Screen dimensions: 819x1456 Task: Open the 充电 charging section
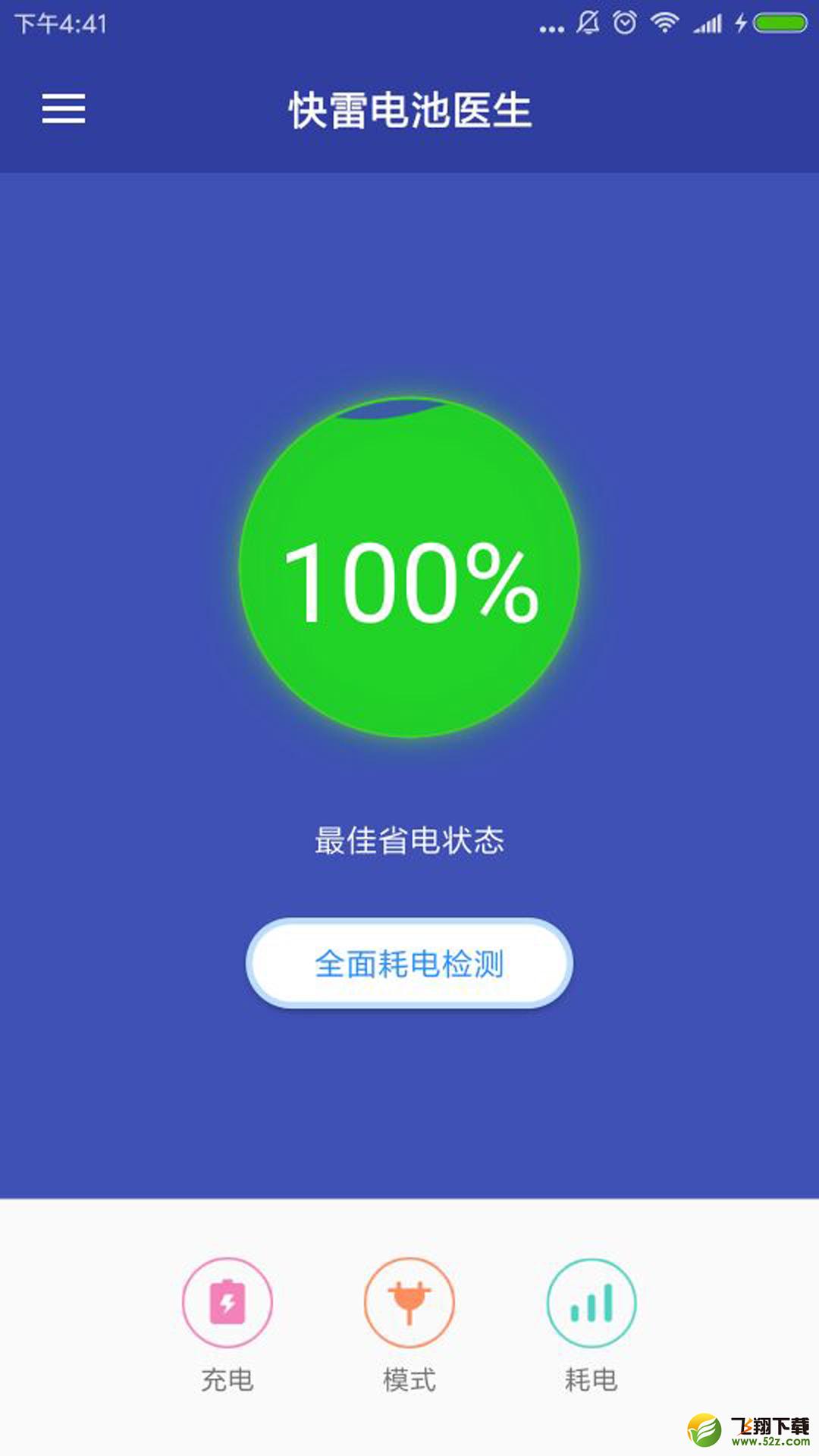click(227, 1325)
